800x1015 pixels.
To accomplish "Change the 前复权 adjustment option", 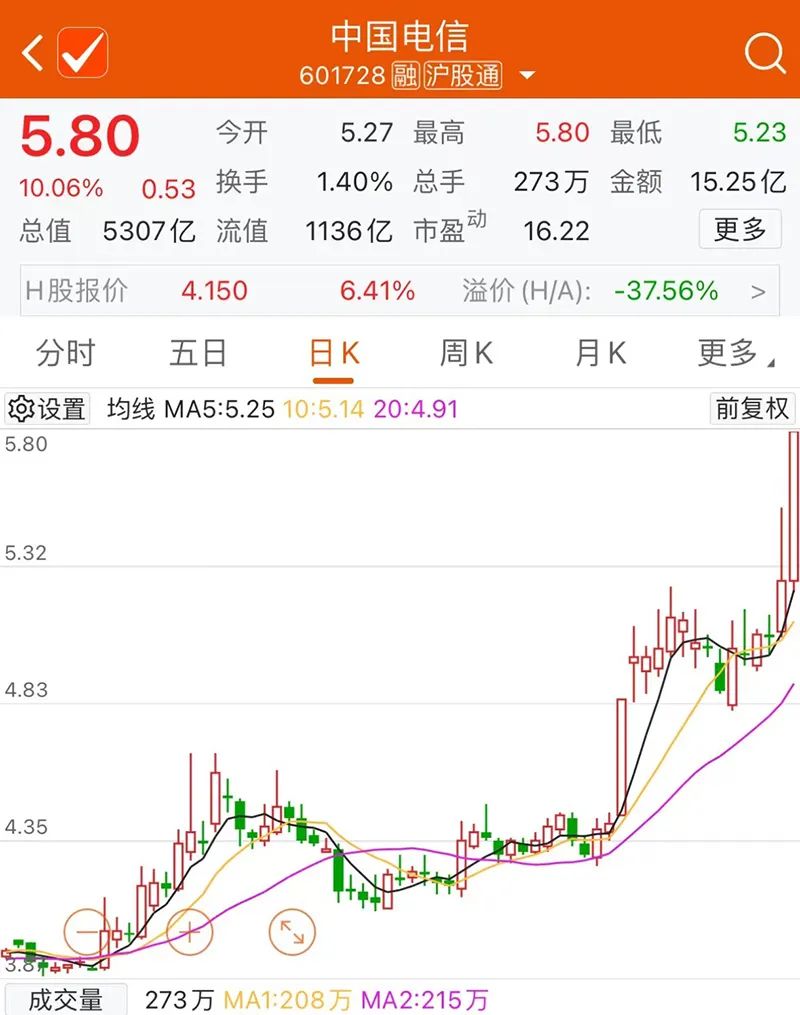I will click(x=752, y=408).
